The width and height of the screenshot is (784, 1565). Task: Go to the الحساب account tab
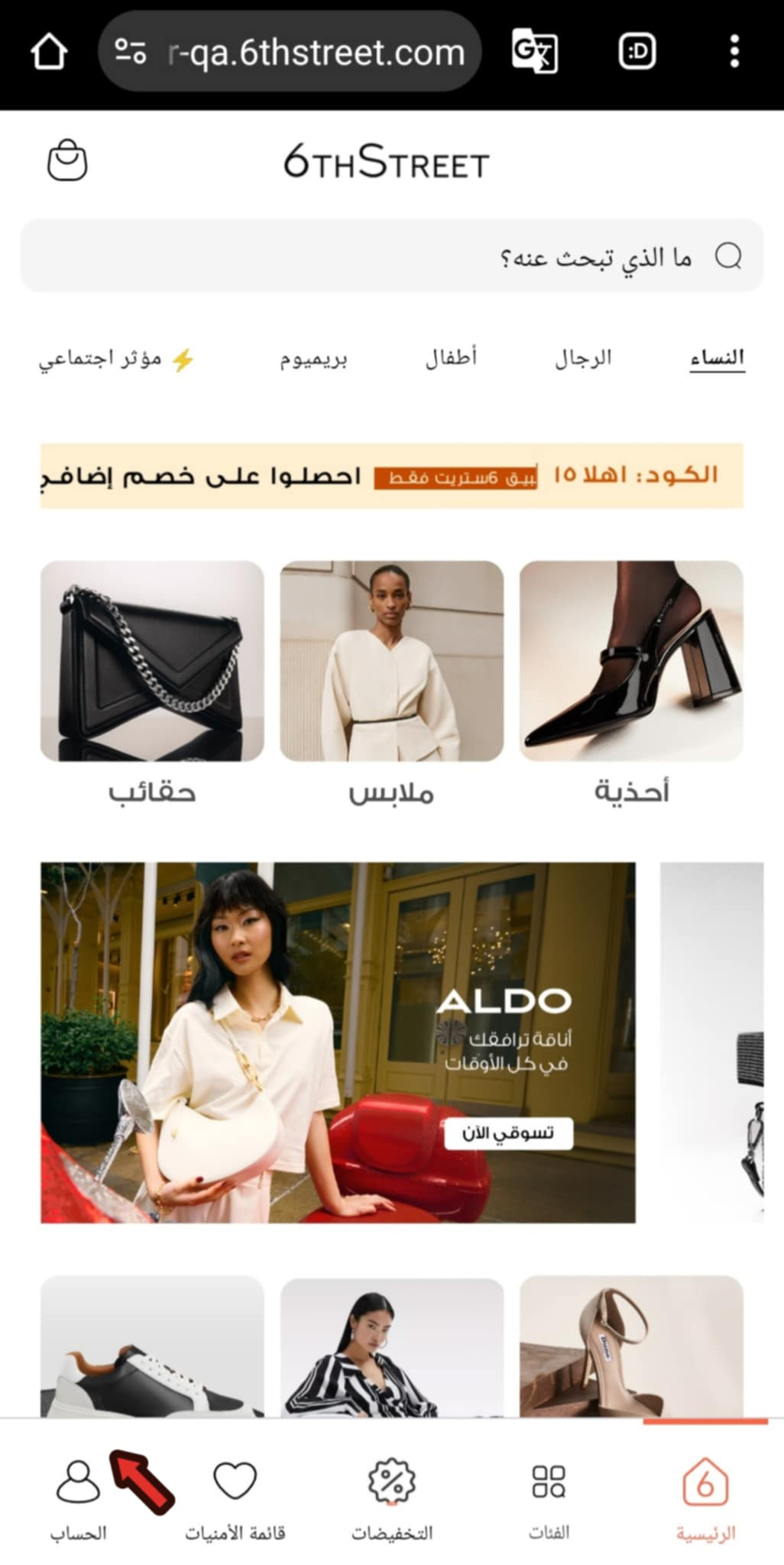[78, 1498]
